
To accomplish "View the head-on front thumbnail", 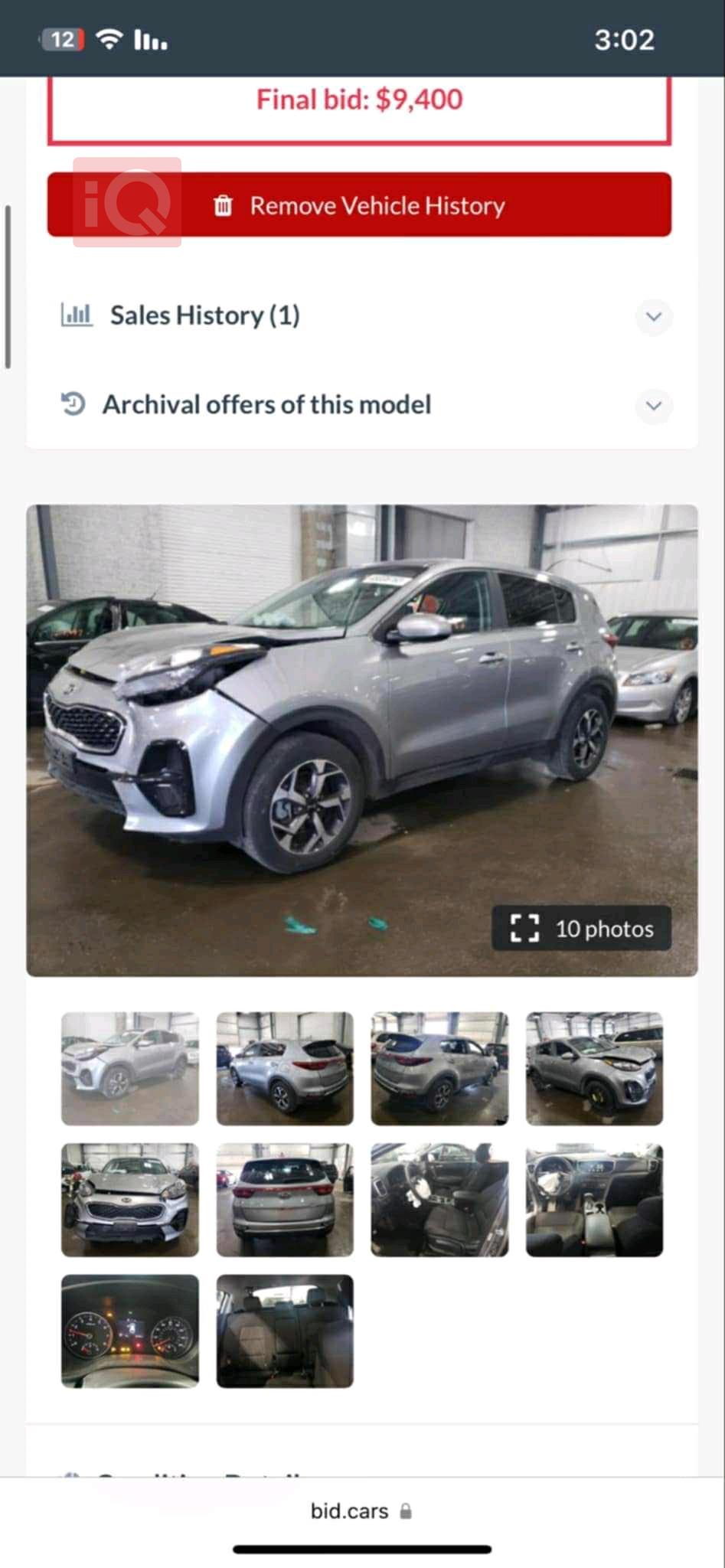I will coord(130,1200).
